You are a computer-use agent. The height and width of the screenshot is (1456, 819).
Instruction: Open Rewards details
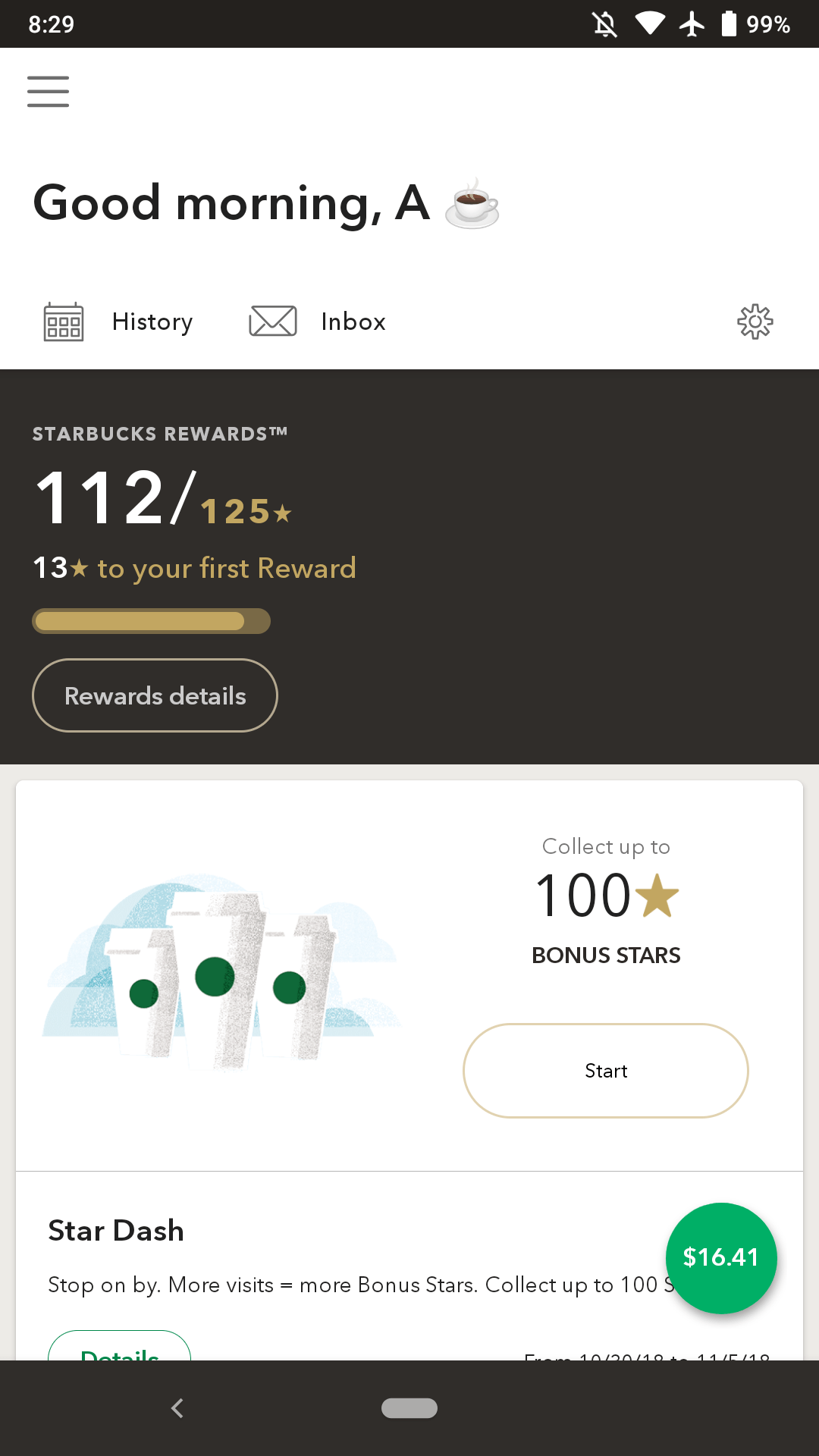[154, 695]
